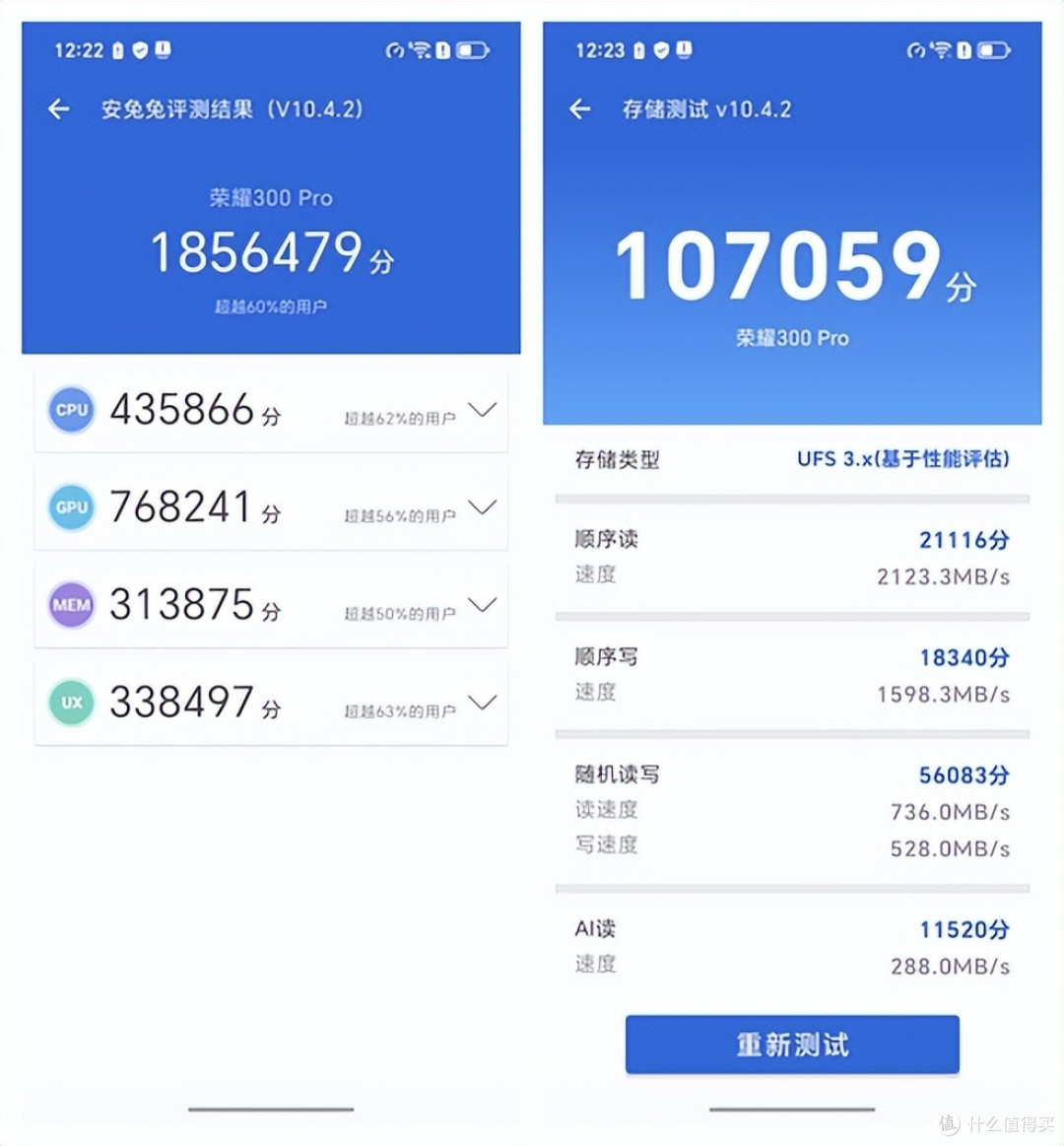Collapse the MEM score section
The width and height of the screenshot is (1064, 1146).
pyautogui.click(x=483, y=604)
